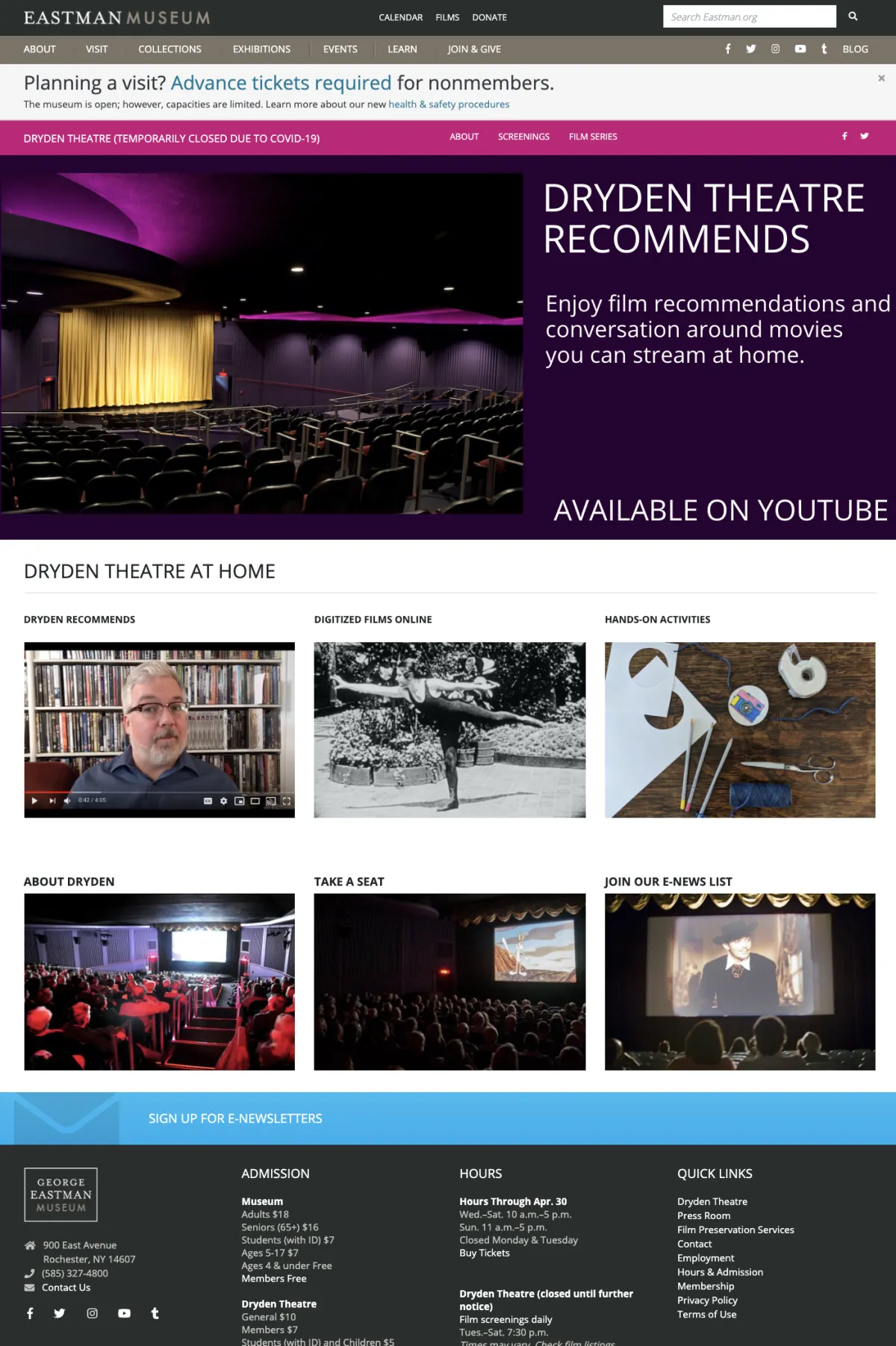Tap Buy Tickets in the footer
896x1346 pixels.
click(485, 1253)
